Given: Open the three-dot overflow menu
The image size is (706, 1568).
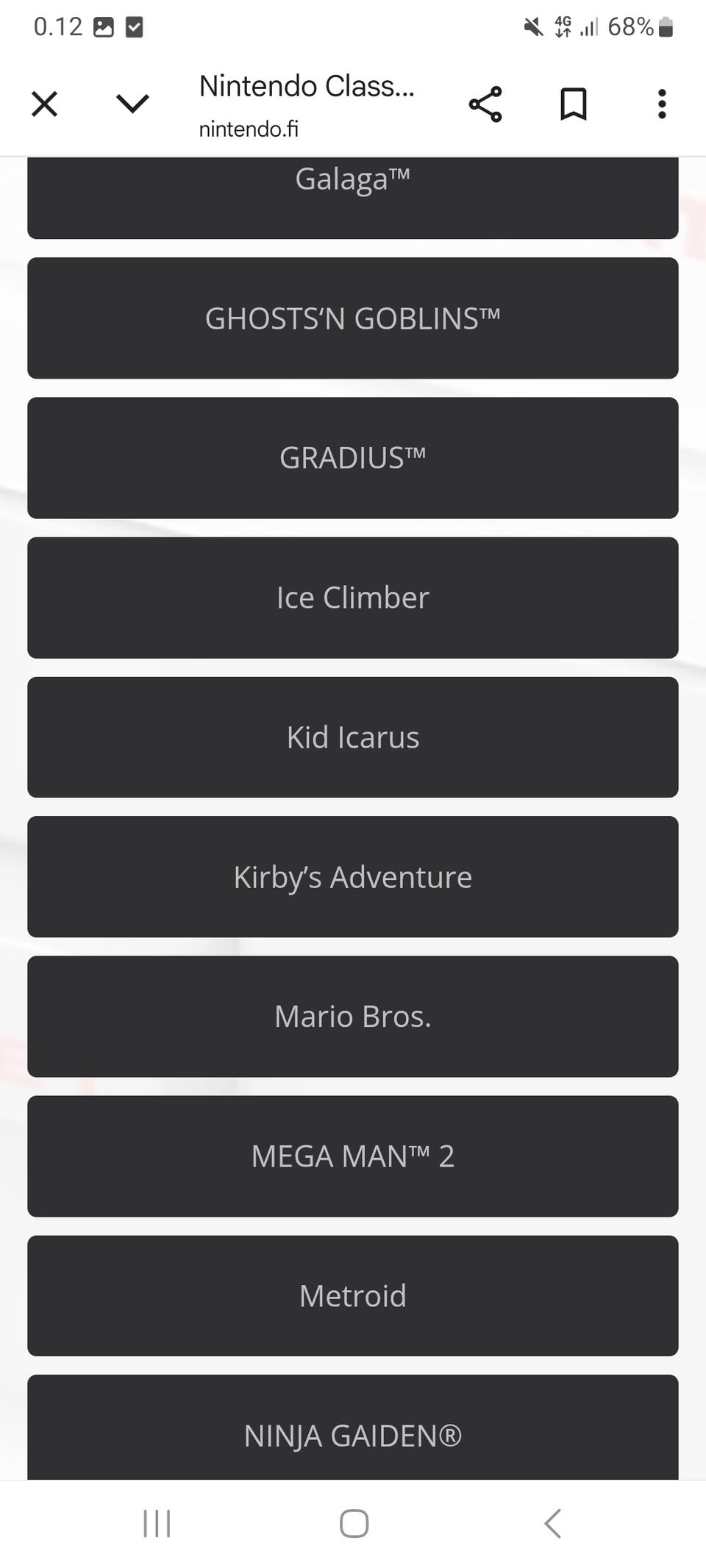Looking at the screenshot, I should tap(662, 104).
